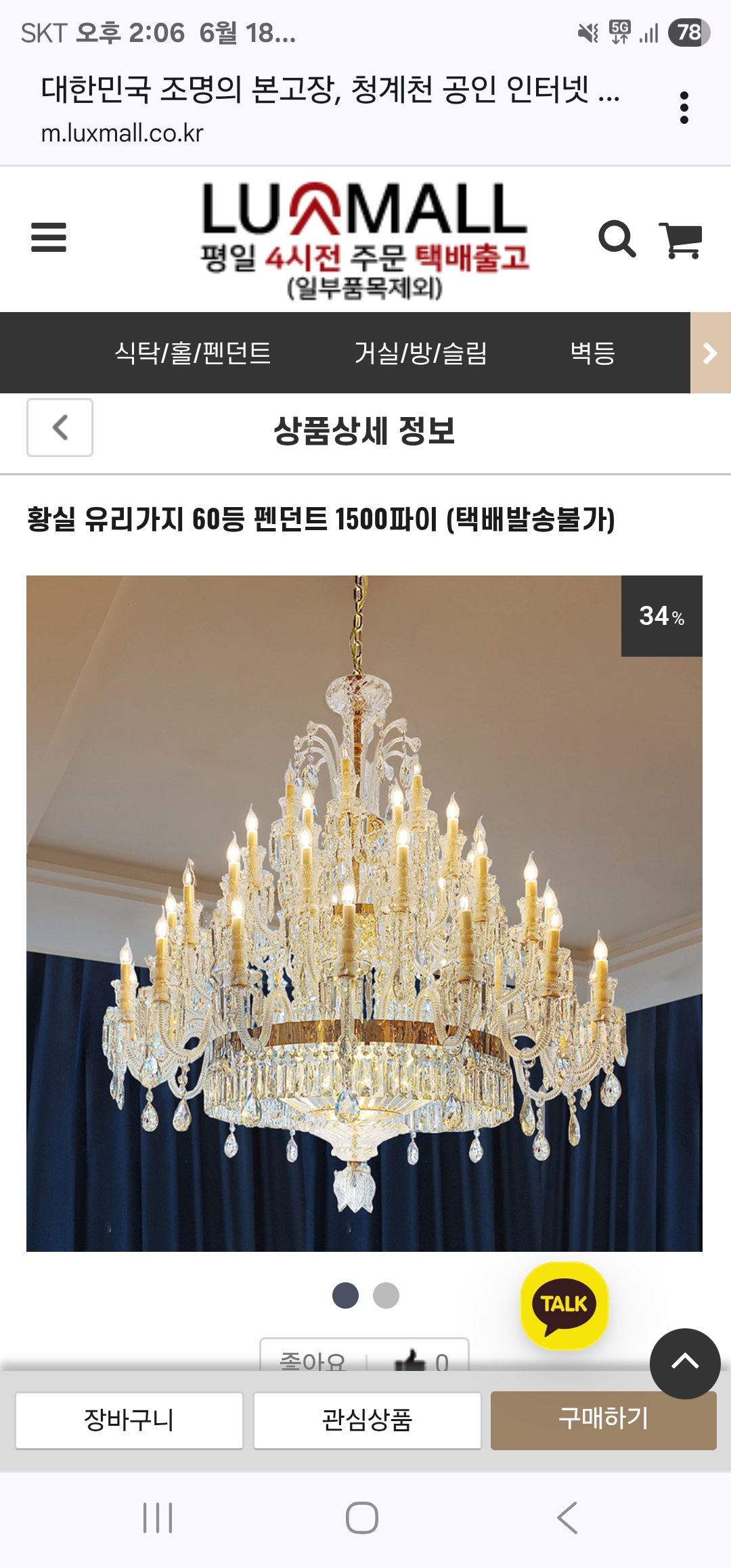Screen dimensions: 731x1568
Task: Jump back to top of page
Action: click(x=684, y=1363)
